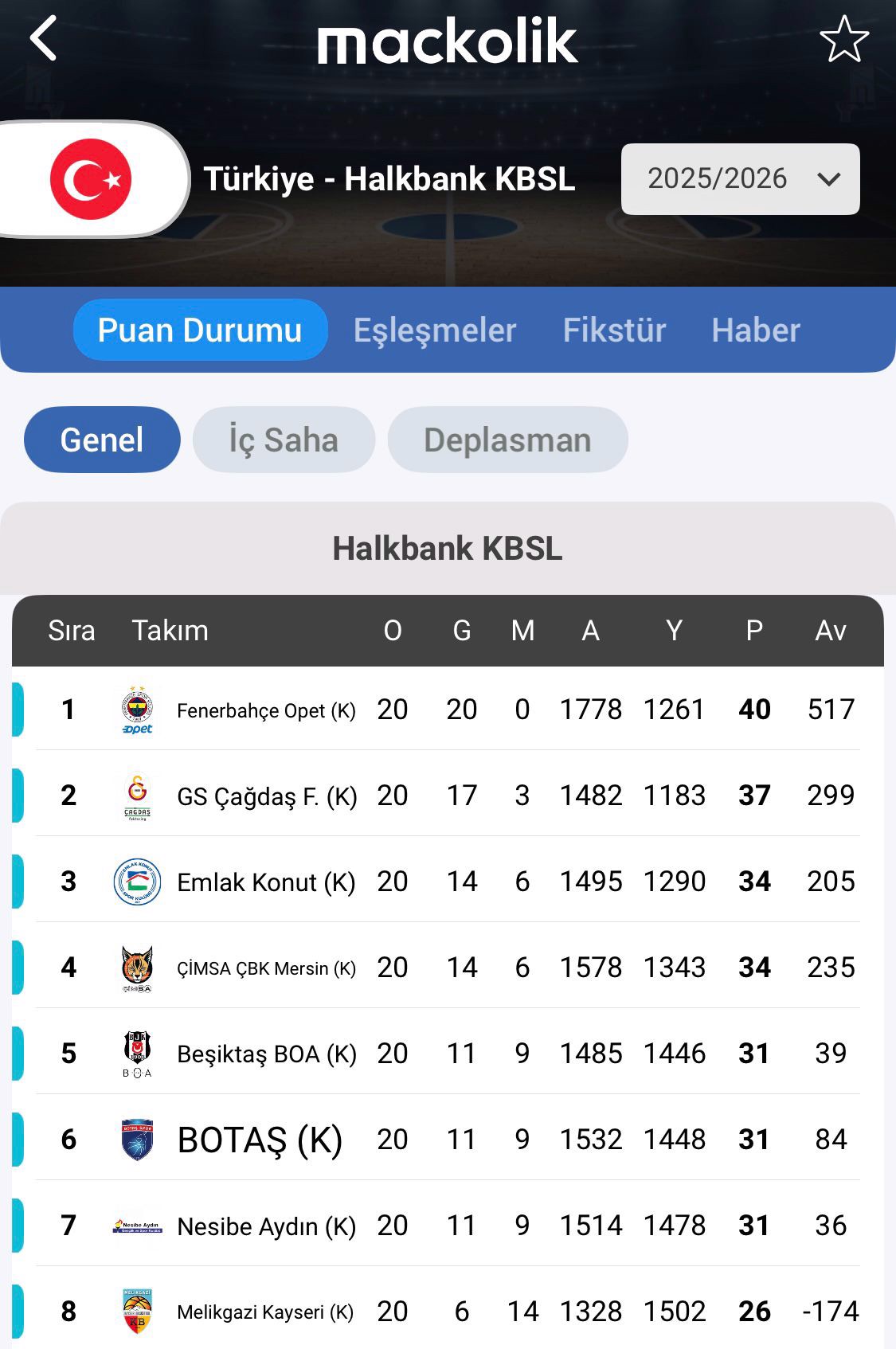Screen dimensions: 896x1349
Task: View the Nesibe Aydın (K) team row
Action: (266, 1226)
